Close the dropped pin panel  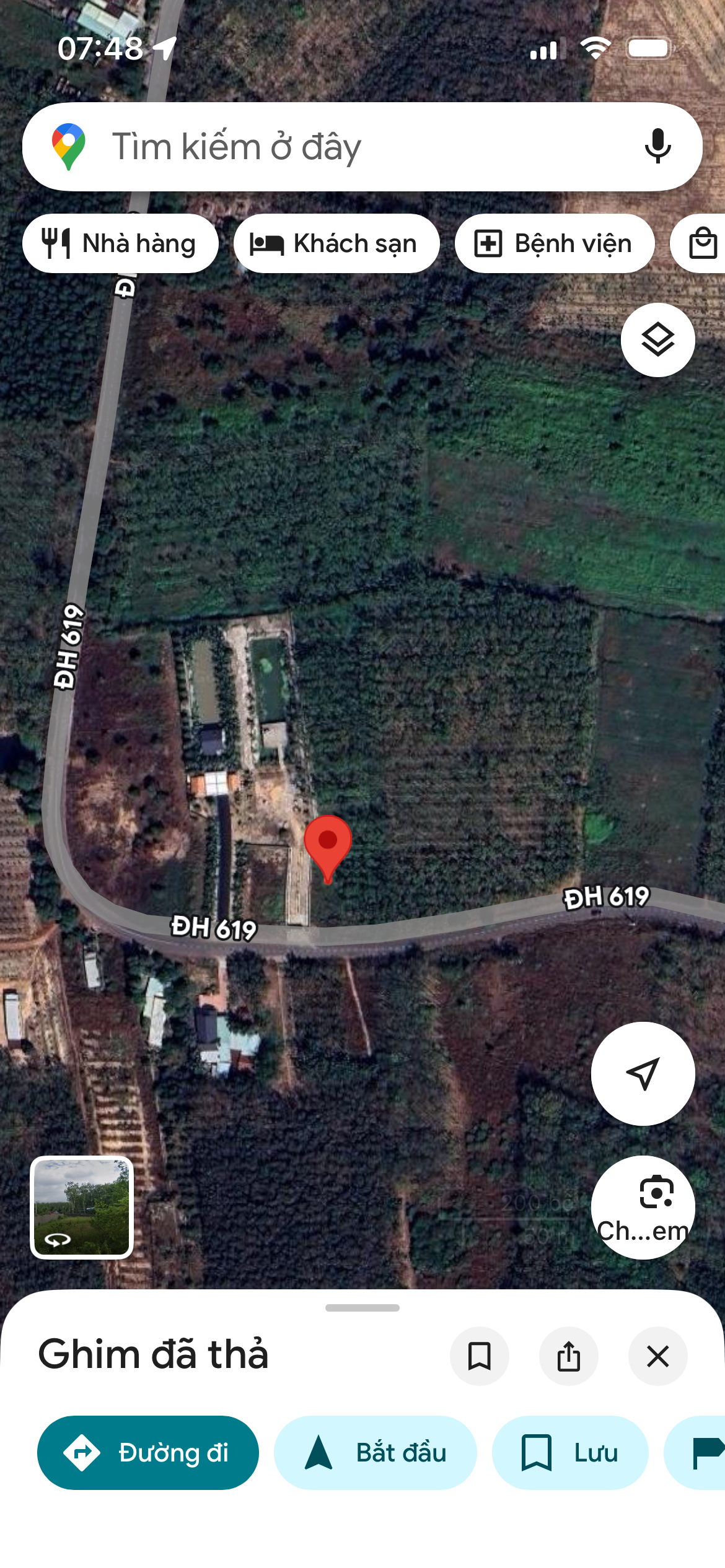pos(657,1356)
